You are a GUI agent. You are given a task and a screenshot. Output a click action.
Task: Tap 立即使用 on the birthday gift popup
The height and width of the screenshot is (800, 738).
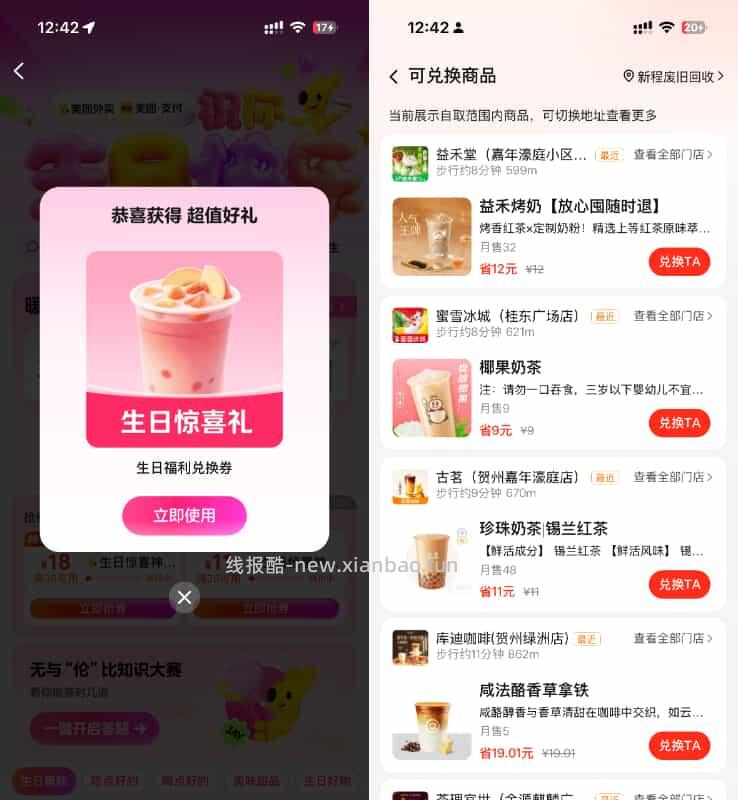[184, 516]
